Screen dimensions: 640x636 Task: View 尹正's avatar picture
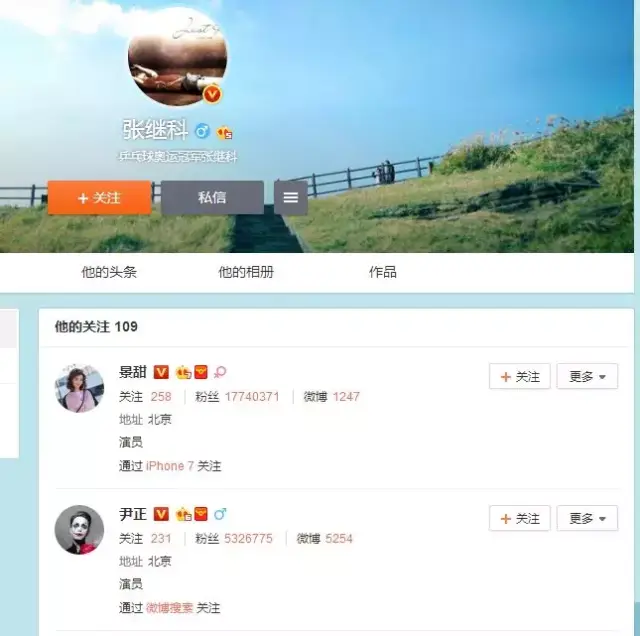tap(79, 530)
